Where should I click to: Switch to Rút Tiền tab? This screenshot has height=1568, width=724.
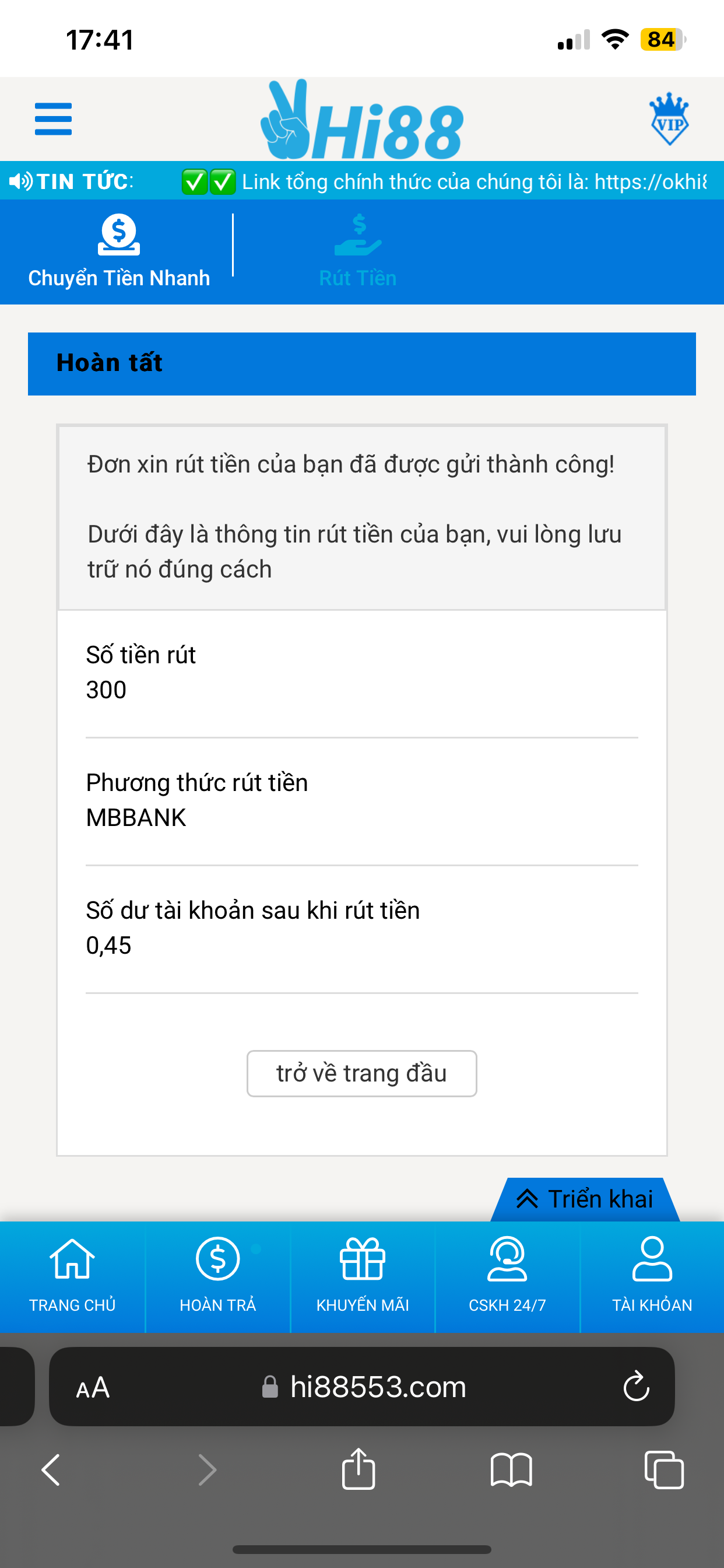(358, 251)
